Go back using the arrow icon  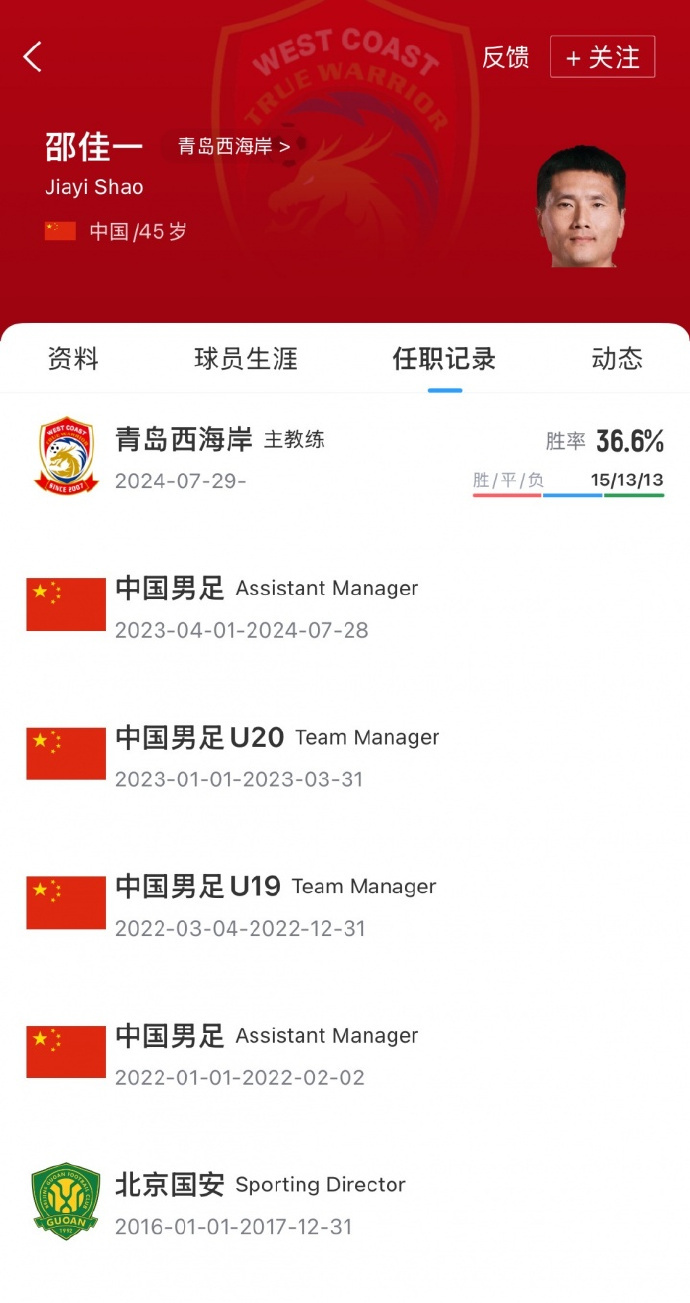33,57
